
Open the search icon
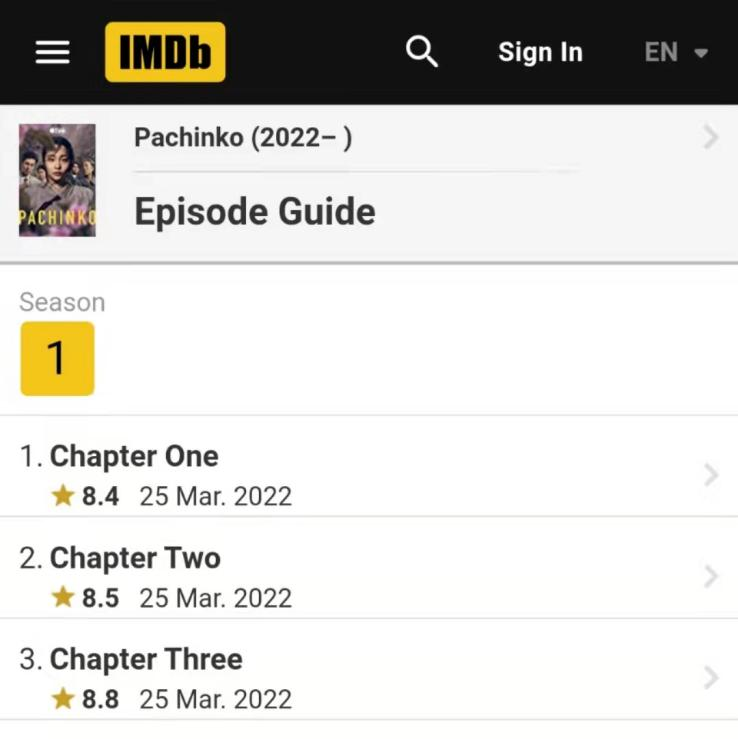click(x=422, y=52)
